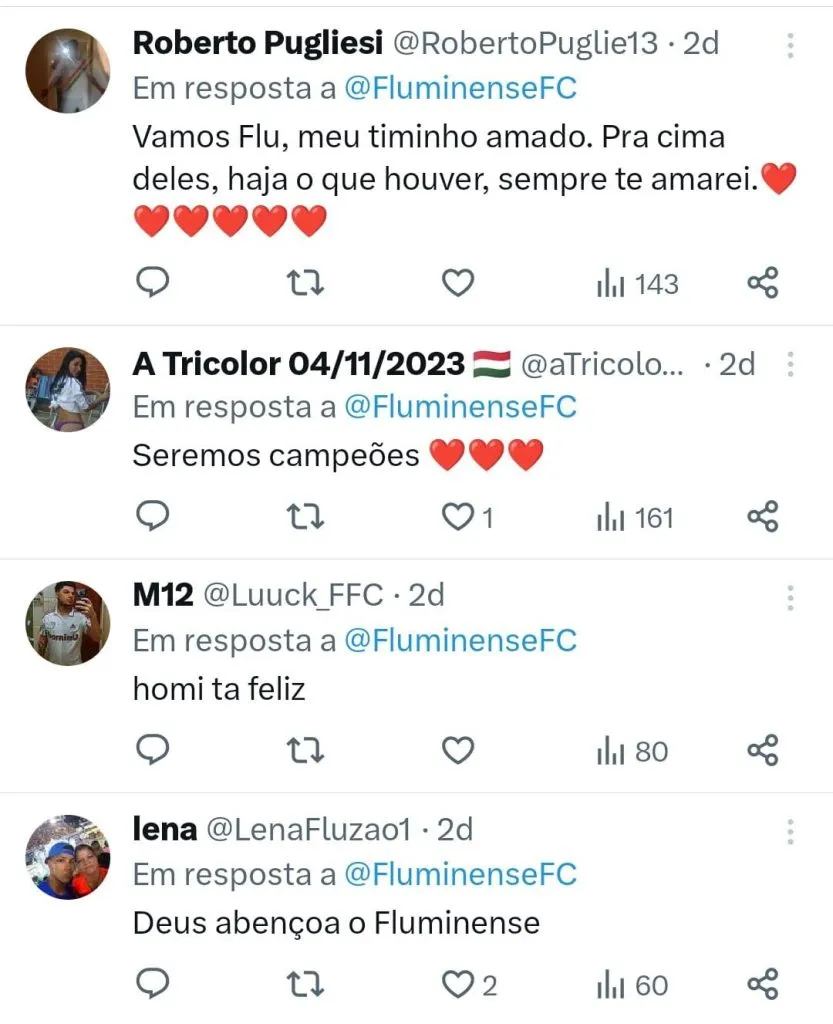Like M12's 'homi ta feliz' tweet
Image resolution: width=833 pixels, height=1024 pixels.
pyautogui.click(x=457, y=751)
